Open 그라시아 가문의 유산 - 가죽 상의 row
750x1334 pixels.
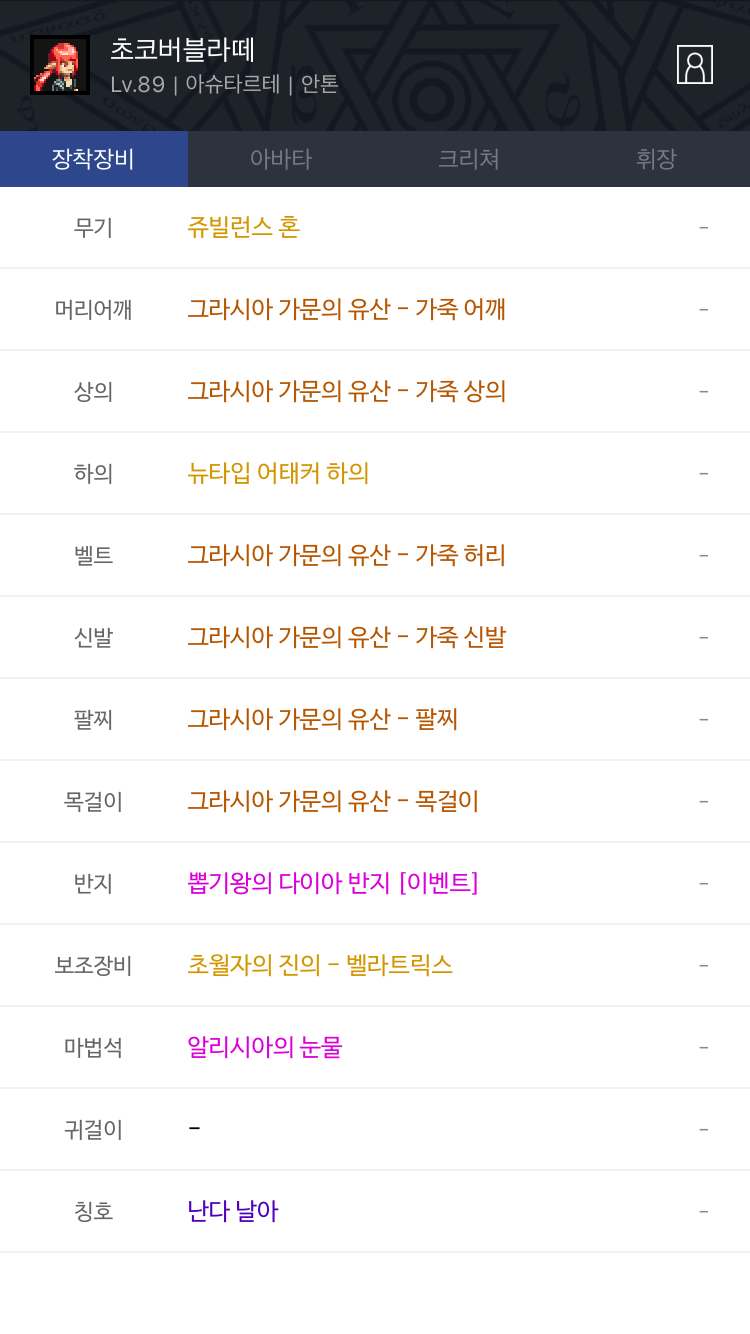[x=346, y=391]
